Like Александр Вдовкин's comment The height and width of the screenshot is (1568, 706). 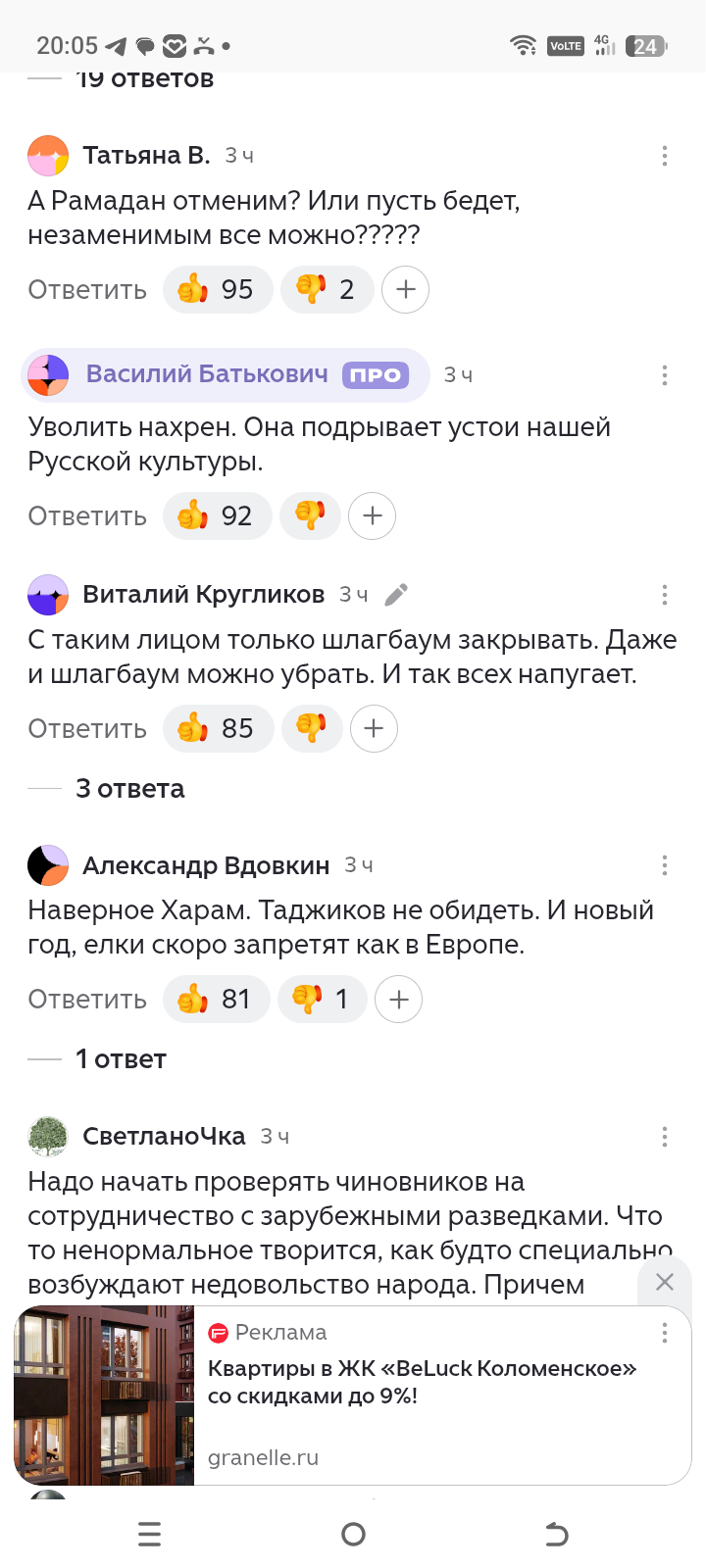216,1000
